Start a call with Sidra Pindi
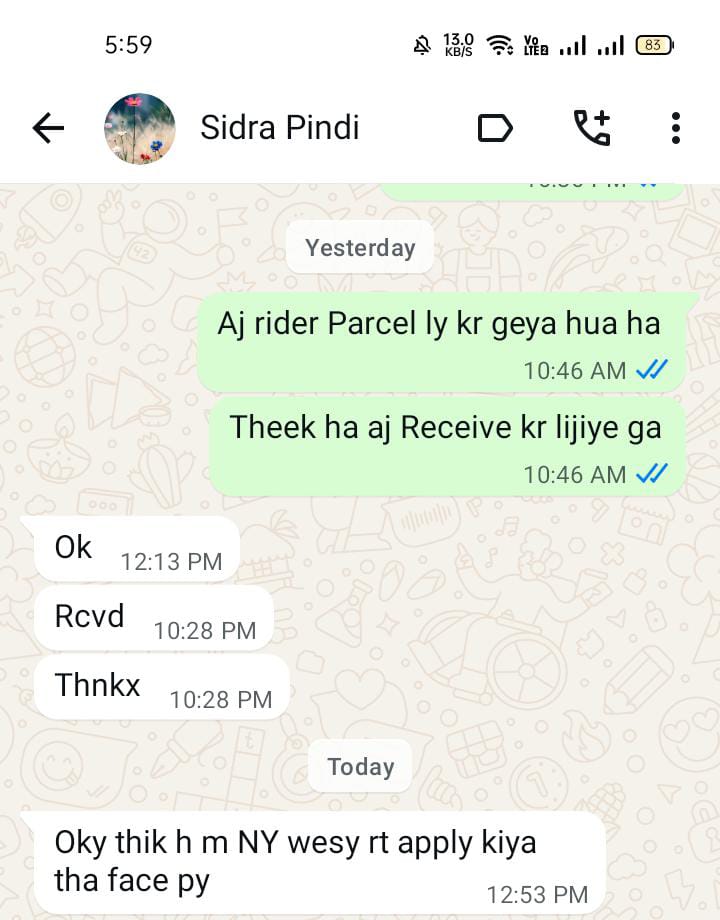Viewport: 720px width, 920px height. [591, 128]
